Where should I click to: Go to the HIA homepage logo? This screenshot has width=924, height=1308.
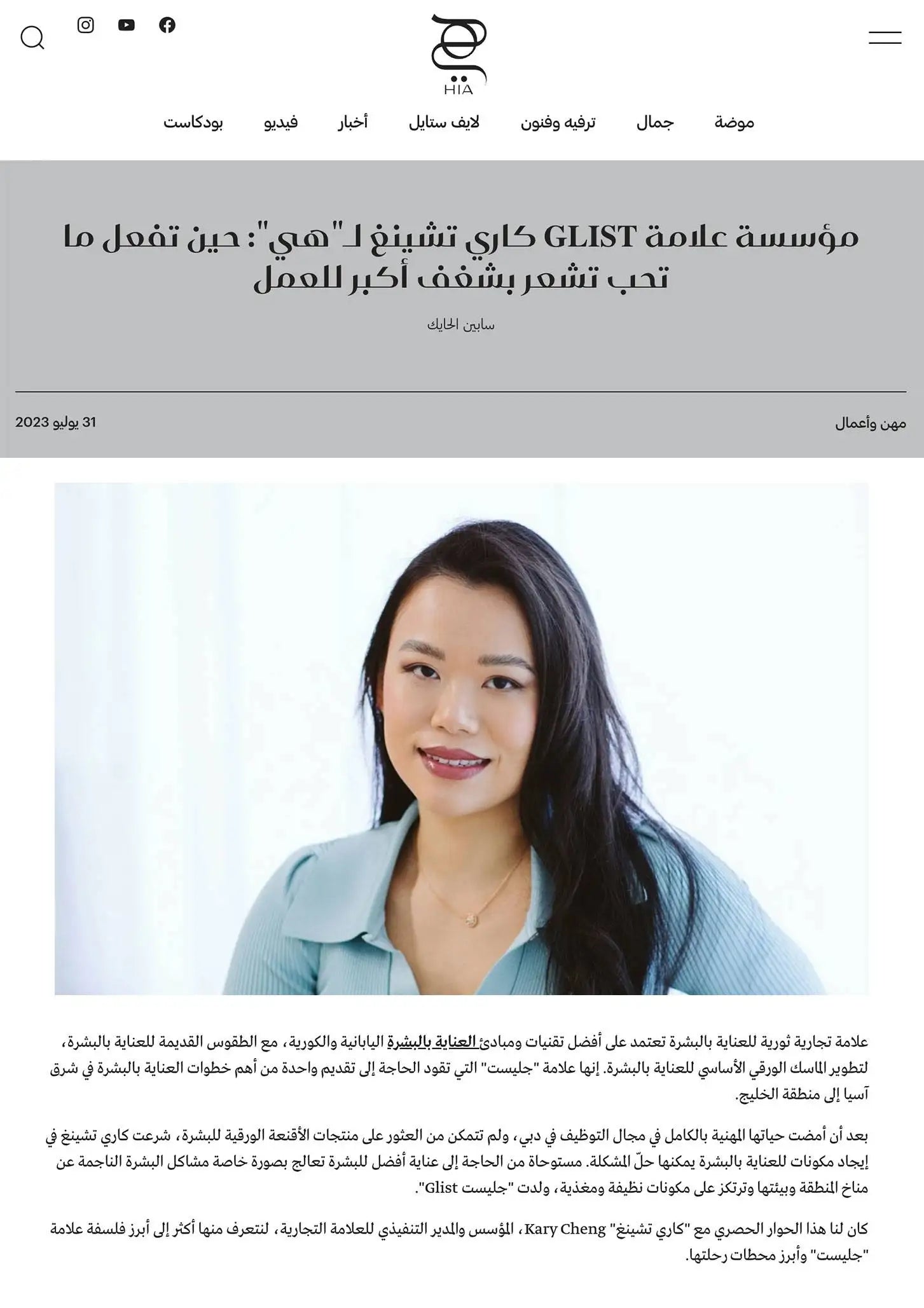pyautogui.click(x=459, y=55)
